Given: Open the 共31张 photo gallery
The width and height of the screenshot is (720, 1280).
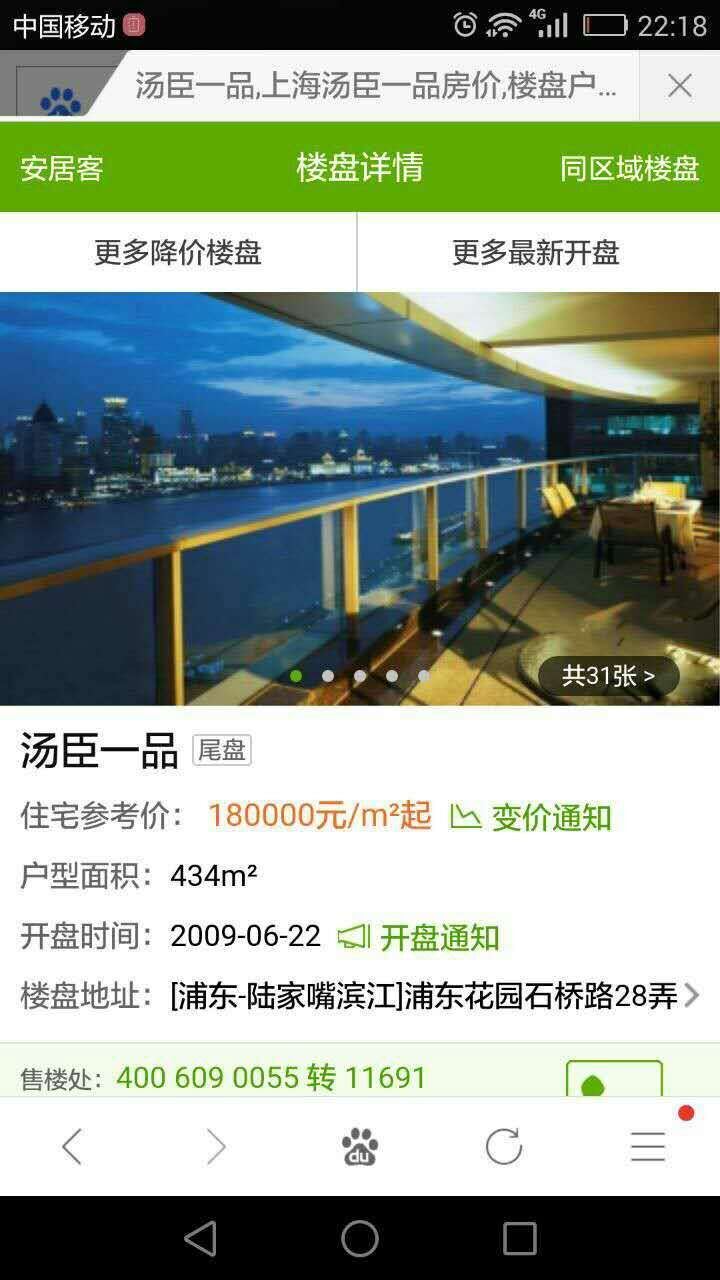Looking at the screenshot, I should pos(608,676).
